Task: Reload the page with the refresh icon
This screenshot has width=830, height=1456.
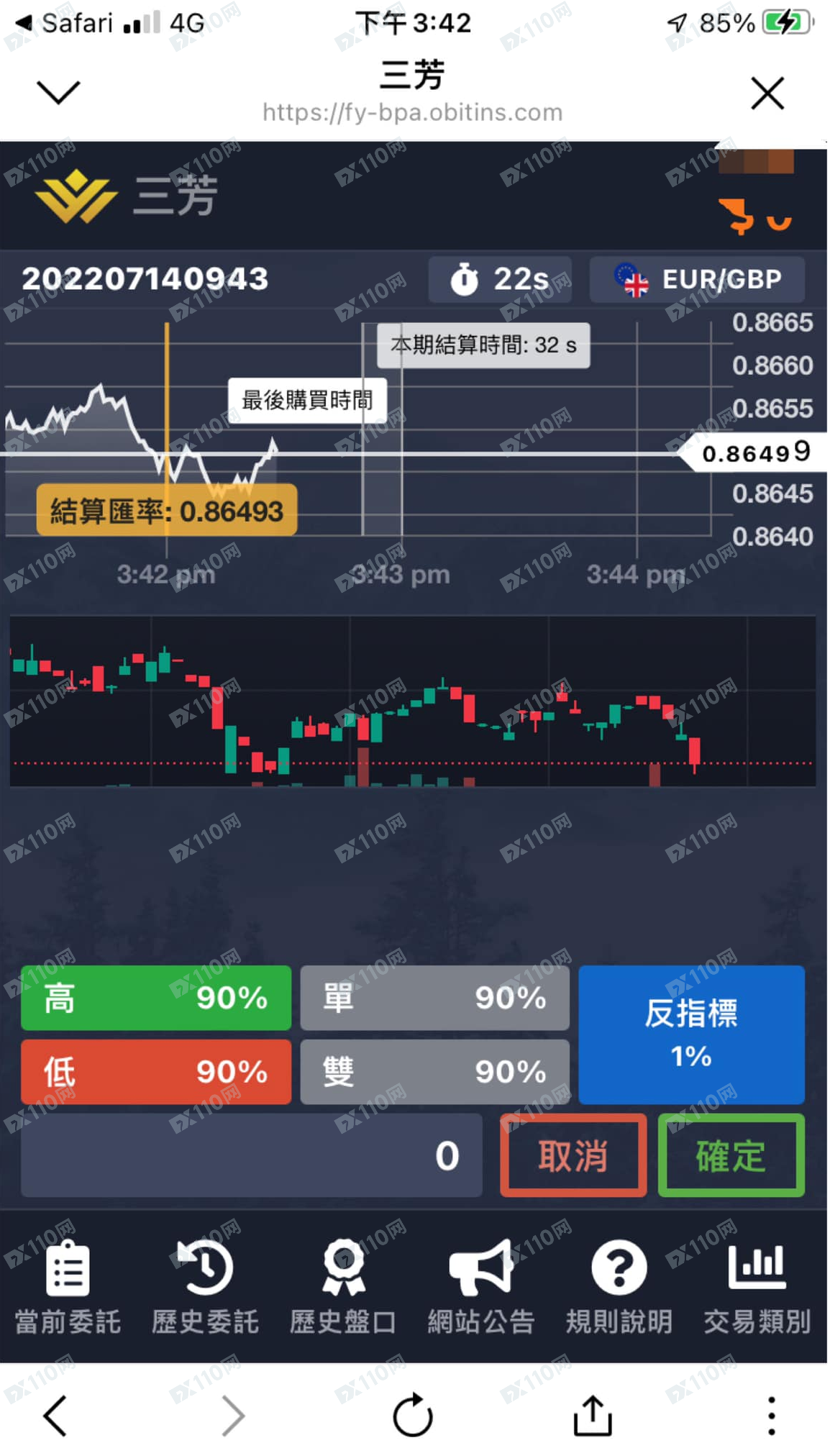Action: pos(413,1416)
